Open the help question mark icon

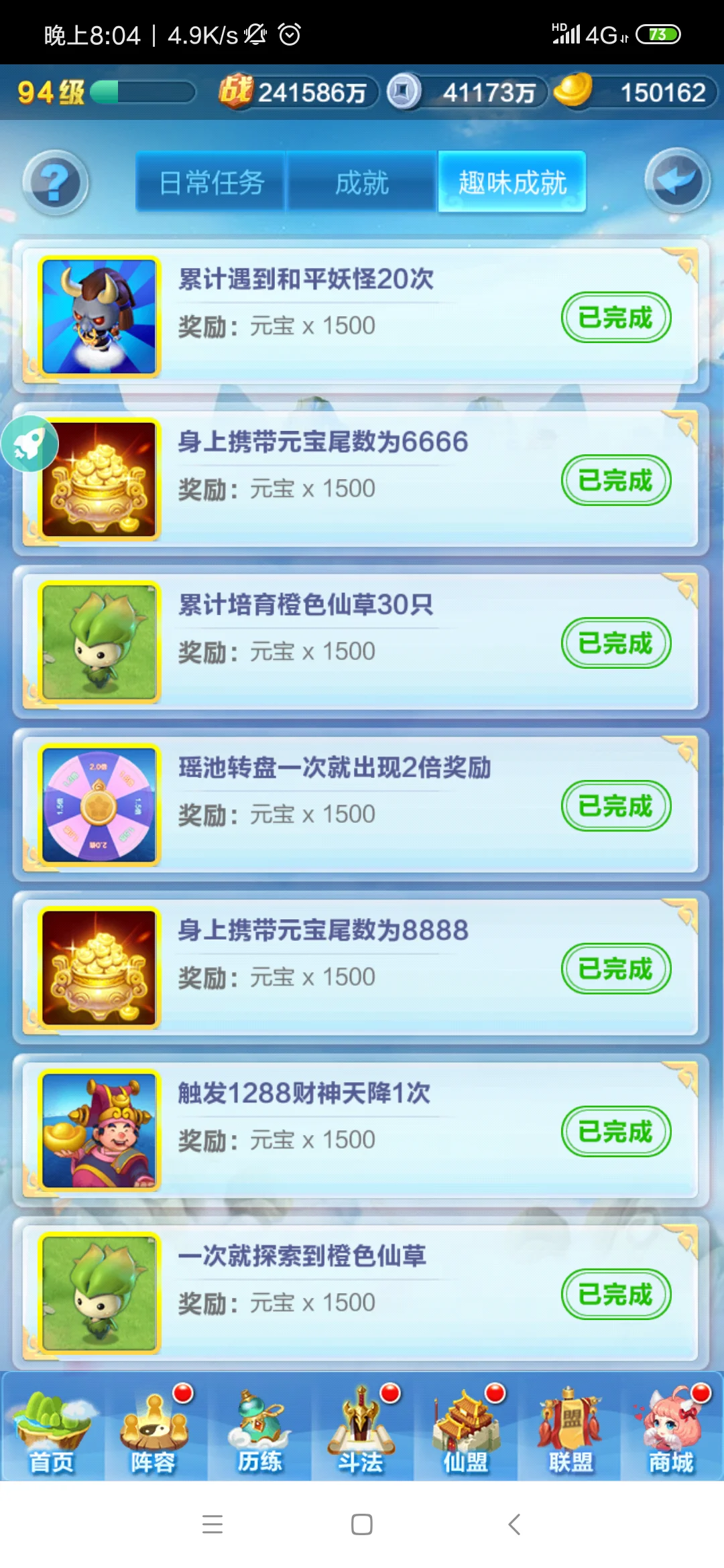pyautogui.click(x=55, y=182)
